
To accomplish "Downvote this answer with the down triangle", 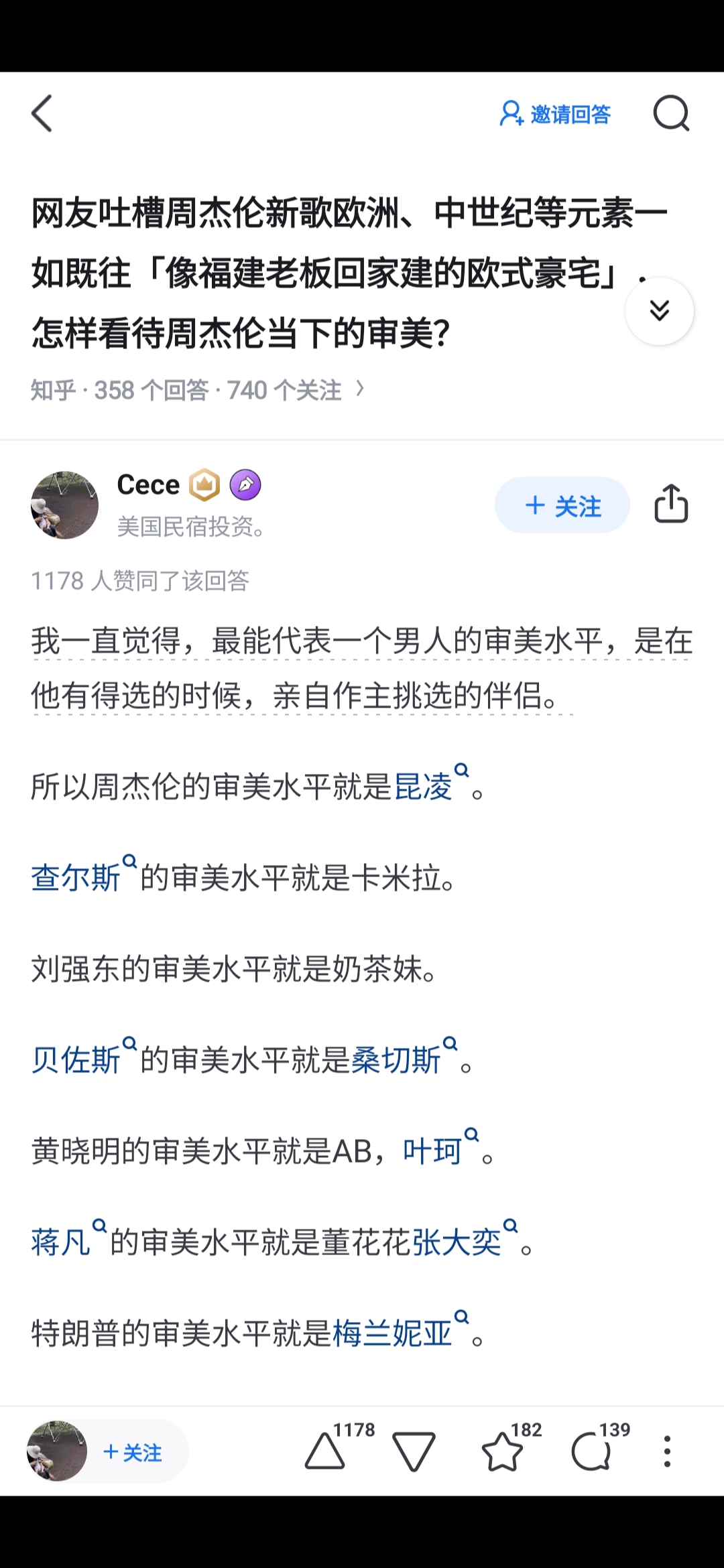I will coord(414,1451).
